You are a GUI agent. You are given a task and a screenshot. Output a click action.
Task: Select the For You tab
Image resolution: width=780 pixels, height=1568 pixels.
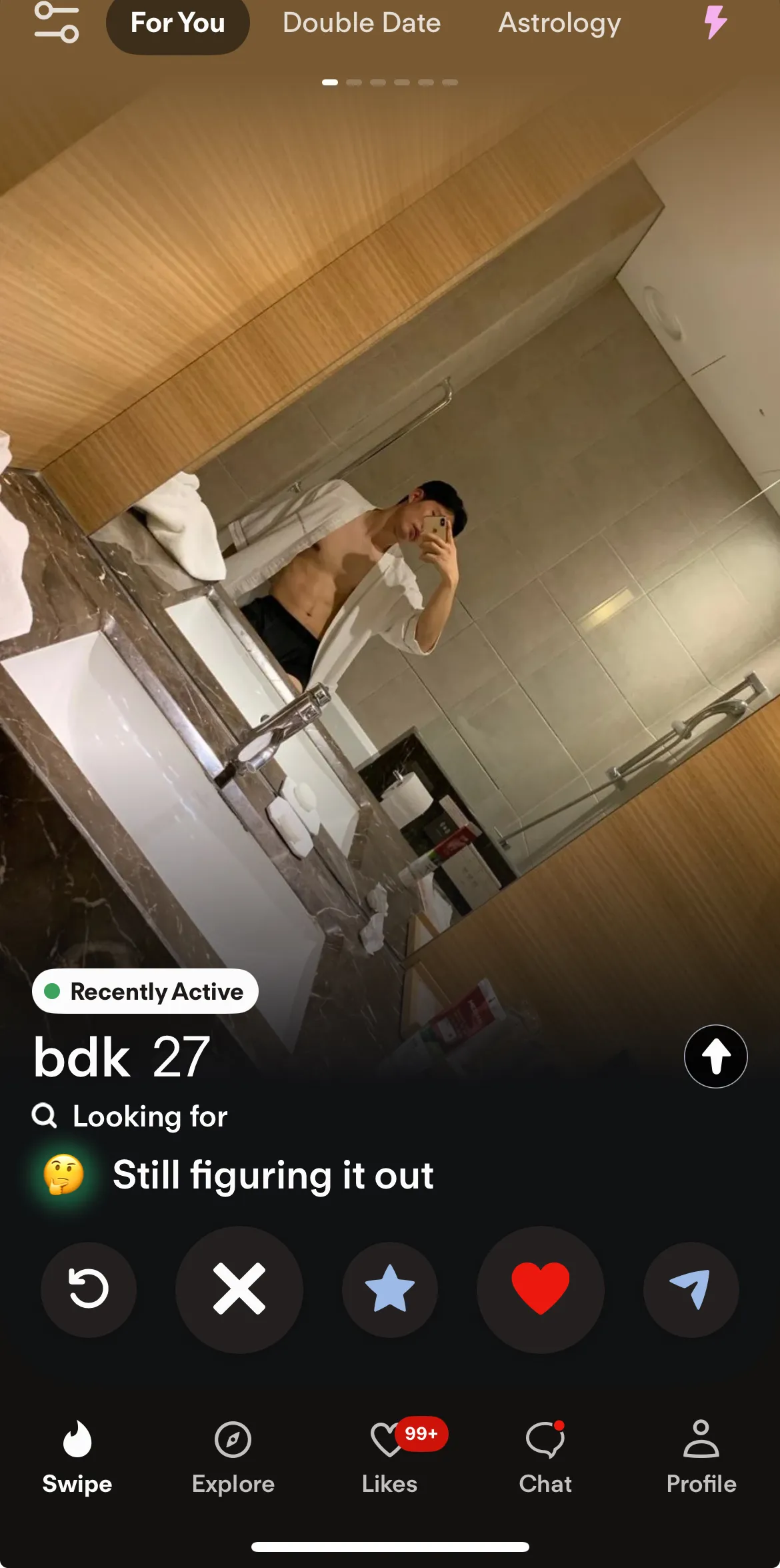click(177, 23)
